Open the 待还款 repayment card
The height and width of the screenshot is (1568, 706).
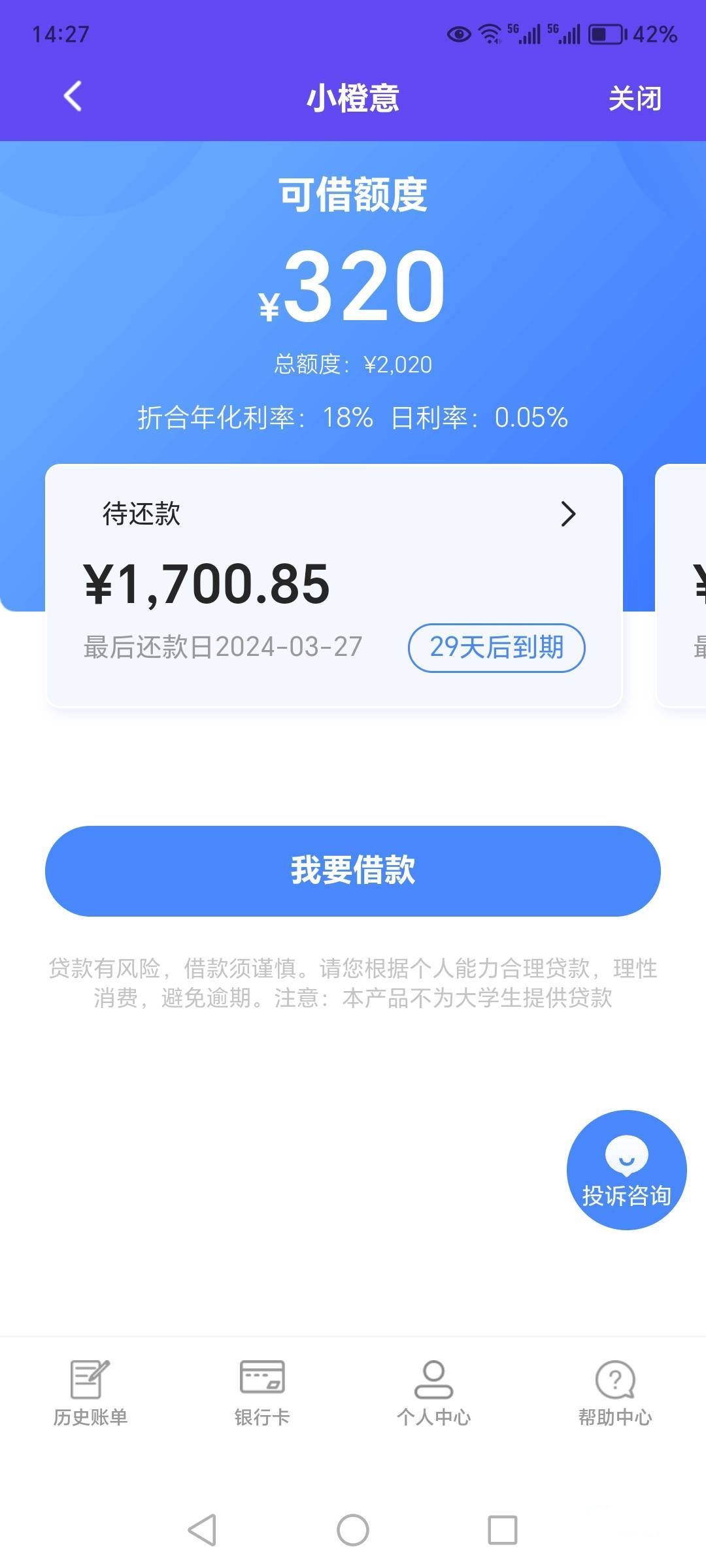point(334,585)
